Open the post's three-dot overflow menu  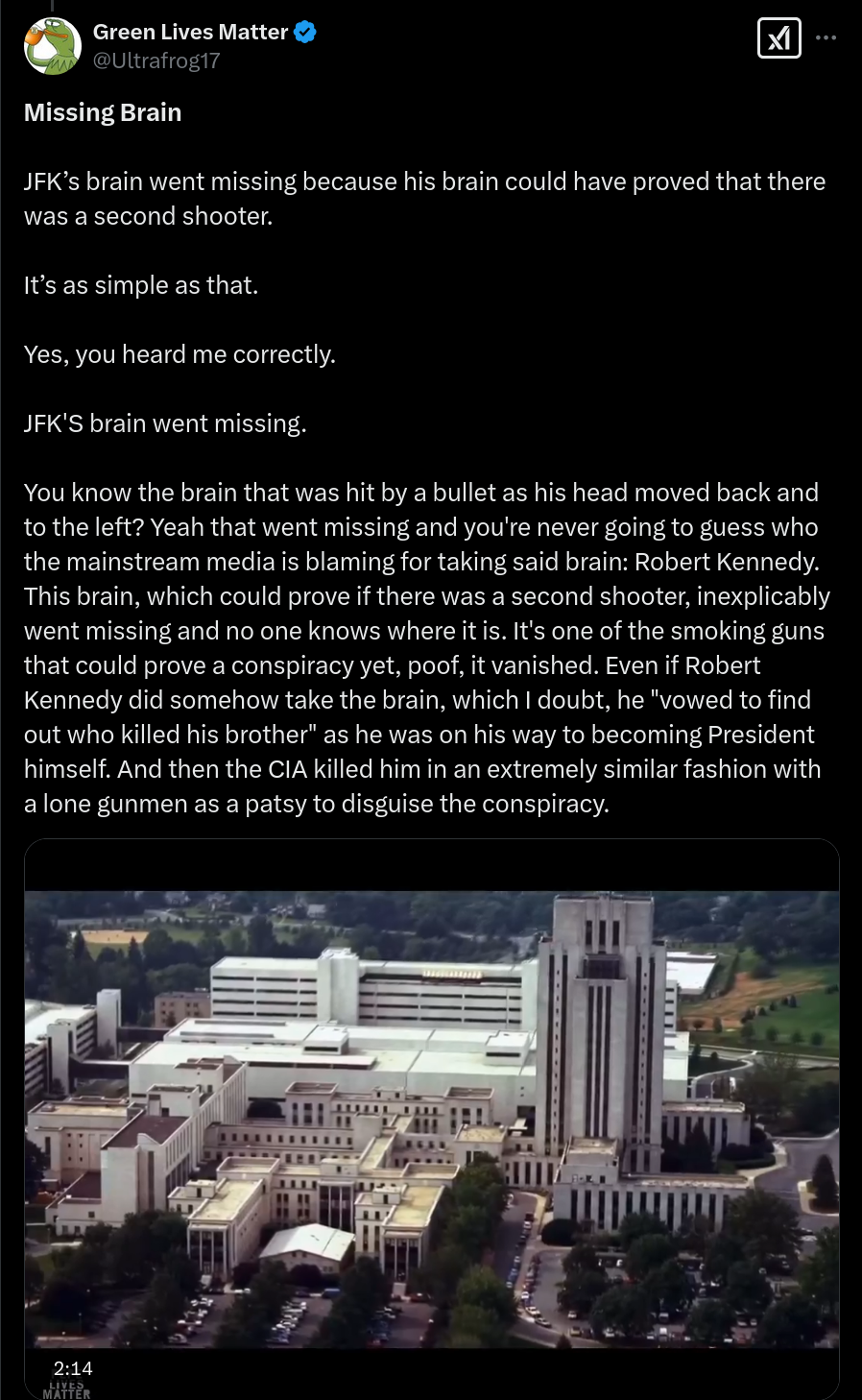tap(826, 37)
